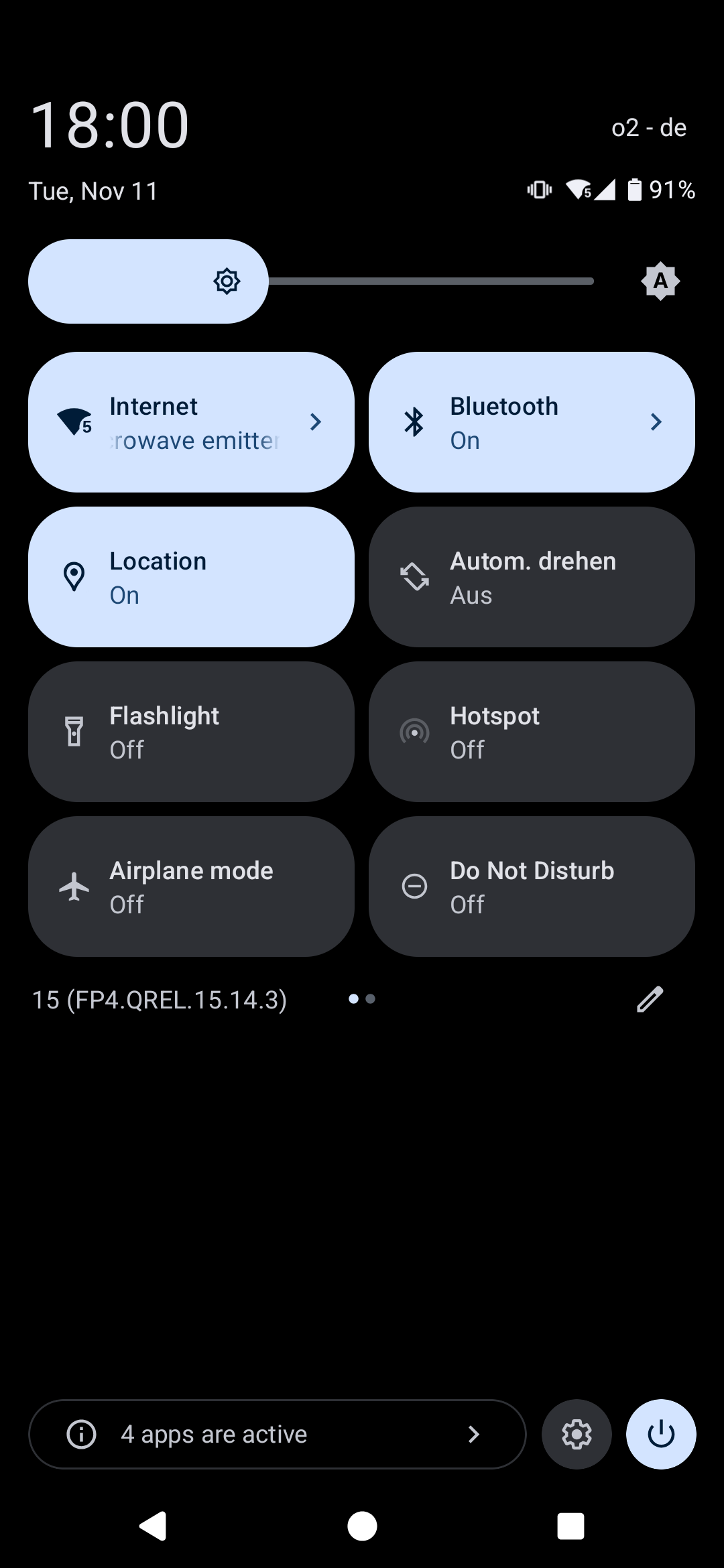Open the Internet quick settings tile
This screenshot has height=1568, width=724.
tap(191, 422)
